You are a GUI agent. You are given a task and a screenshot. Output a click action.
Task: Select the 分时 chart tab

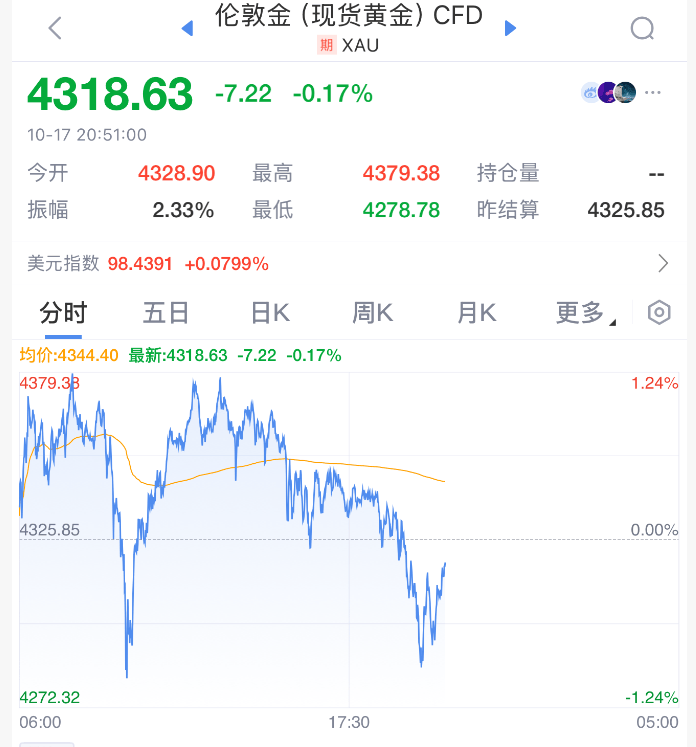point(62,313)
